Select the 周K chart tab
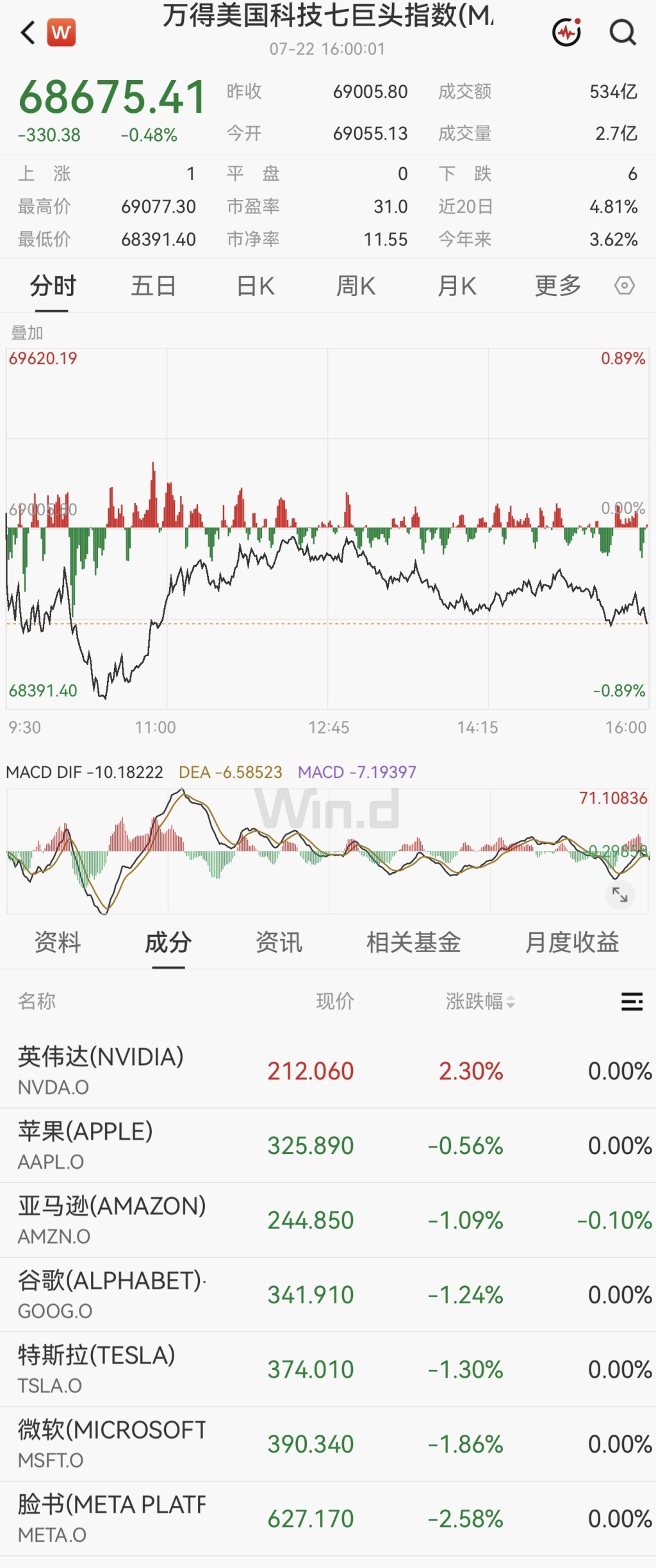The image size is (656, 1568). coord(356,286)
